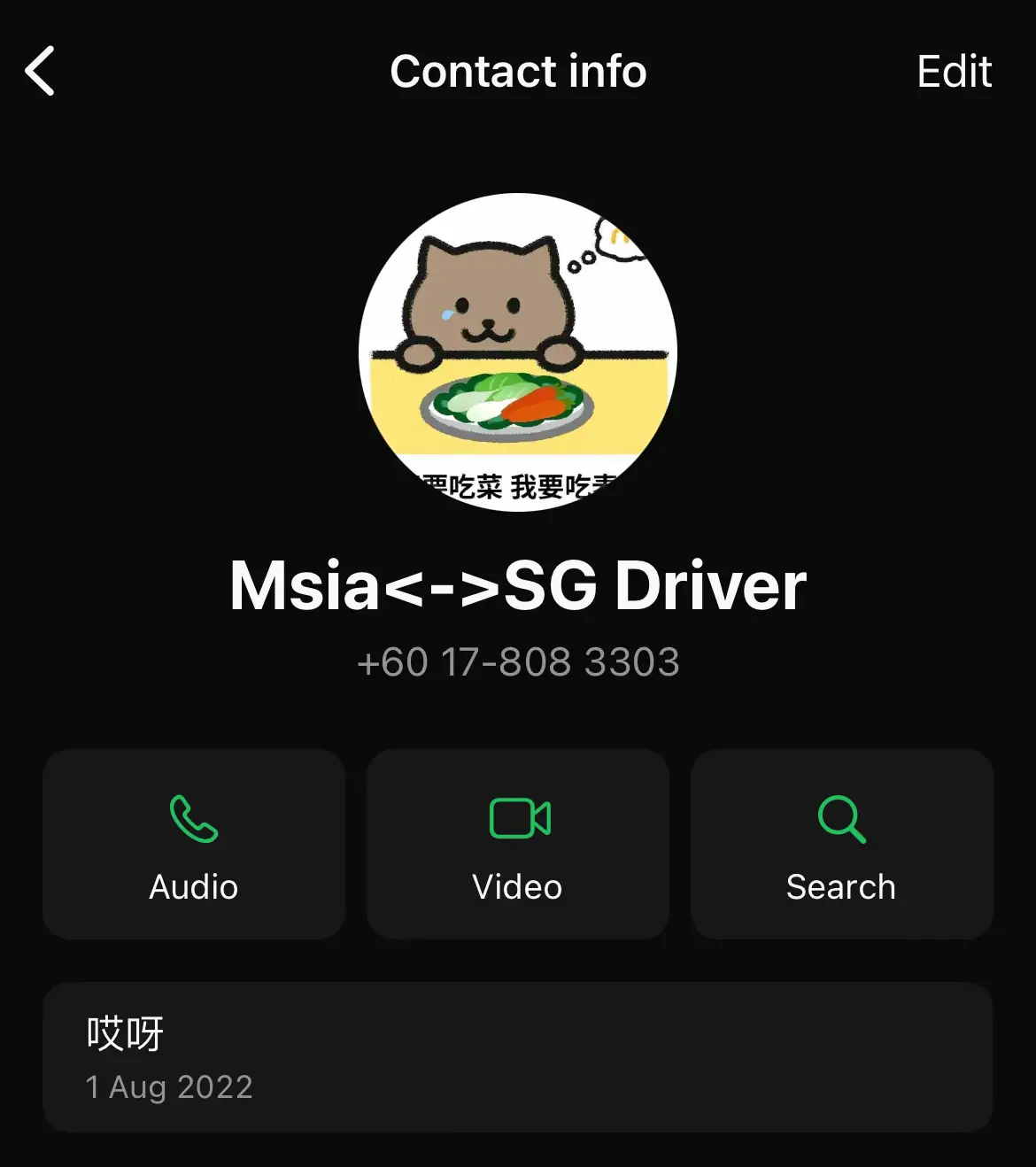Start an audio call with Msia<->SG Driver
The image size is (1036, 1167).
(194, 844)
